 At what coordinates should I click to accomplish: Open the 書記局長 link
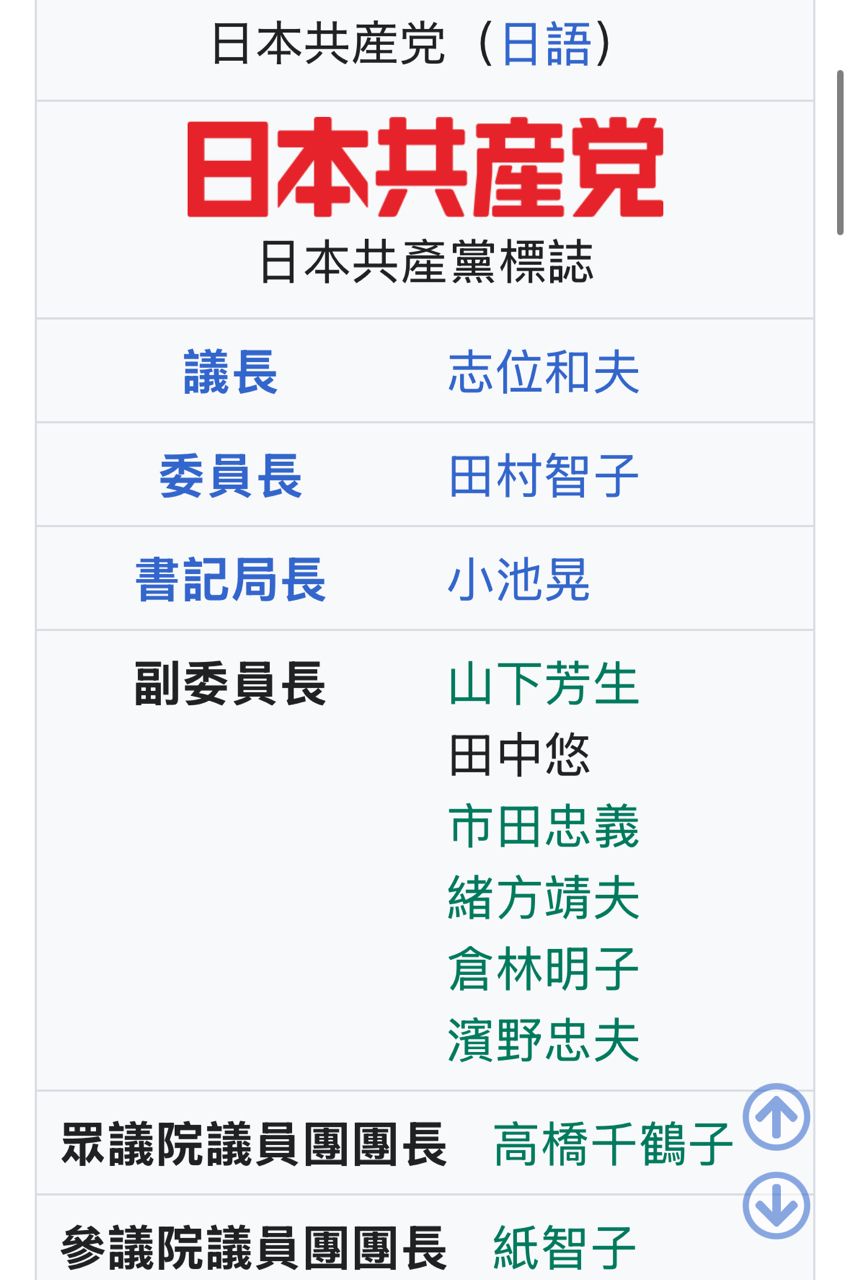click(231, 581)
